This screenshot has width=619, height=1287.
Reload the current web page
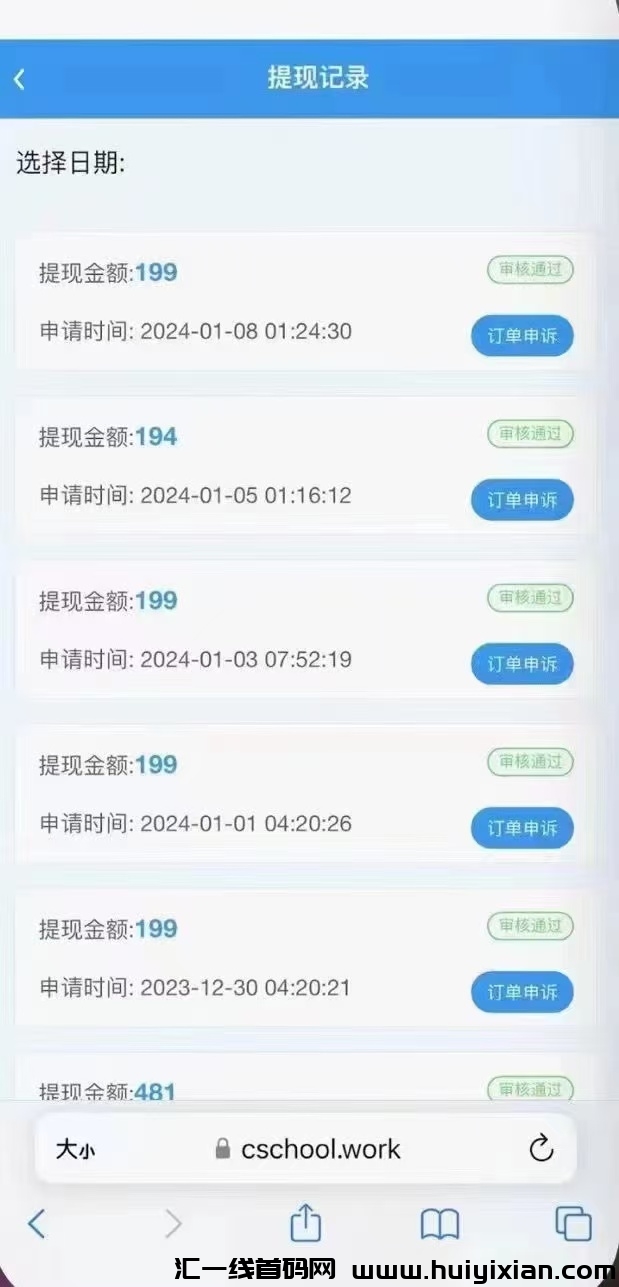(x=541, y=1150)
